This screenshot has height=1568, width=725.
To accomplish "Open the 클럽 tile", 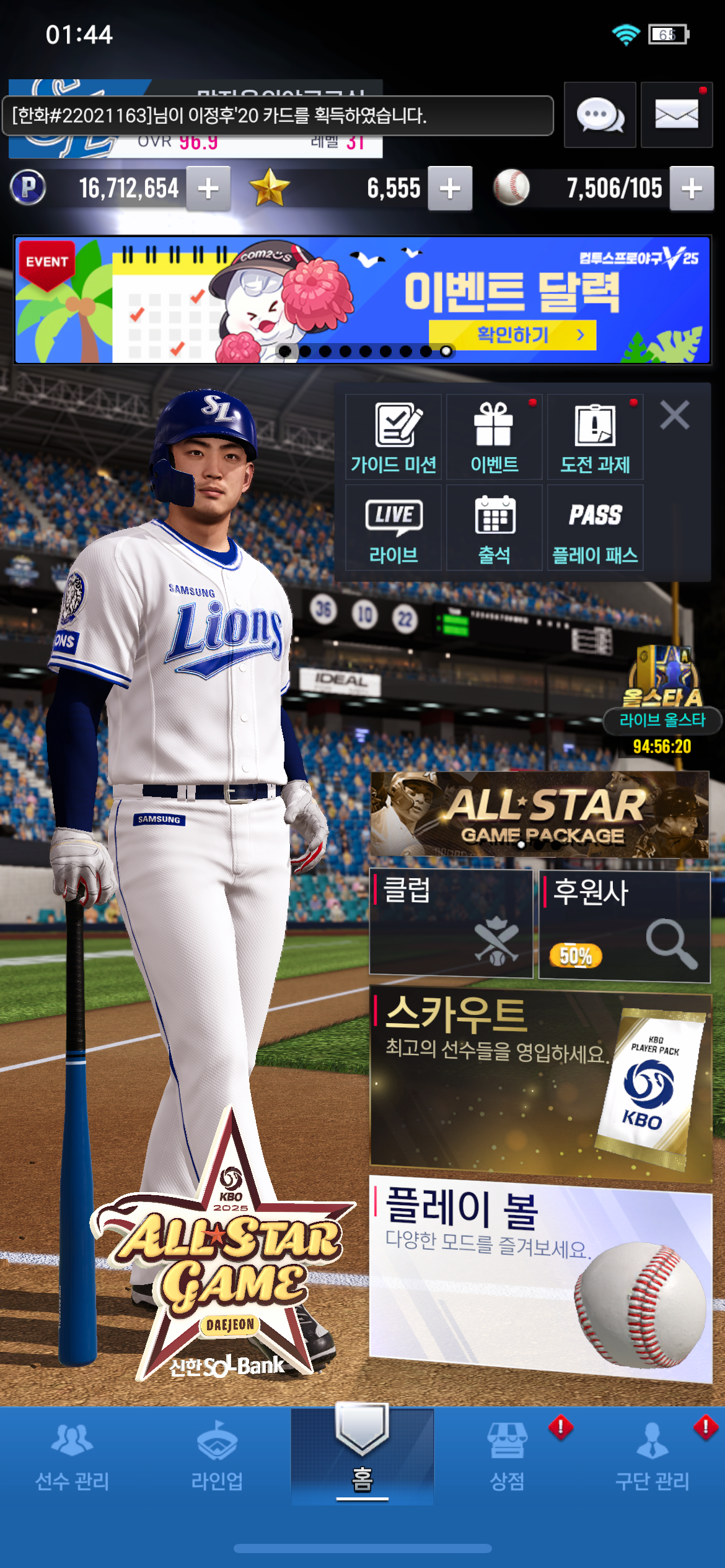I will [x=450, y=923].
